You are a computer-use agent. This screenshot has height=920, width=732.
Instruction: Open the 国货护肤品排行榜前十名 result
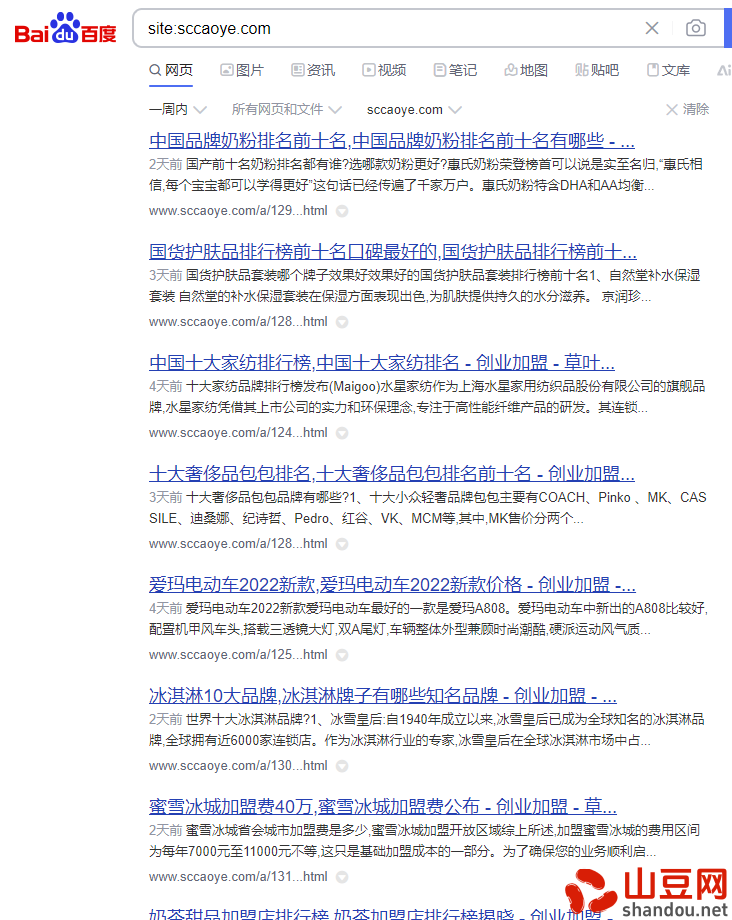point(392,251)
